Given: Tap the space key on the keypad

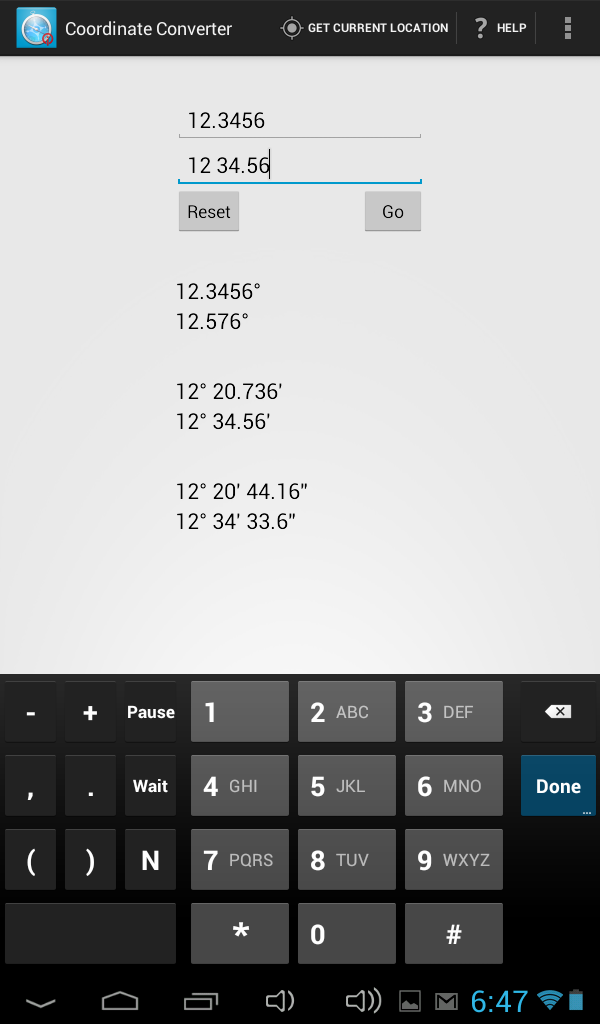Looking at the screenshot, I should (x=91, y=934).
